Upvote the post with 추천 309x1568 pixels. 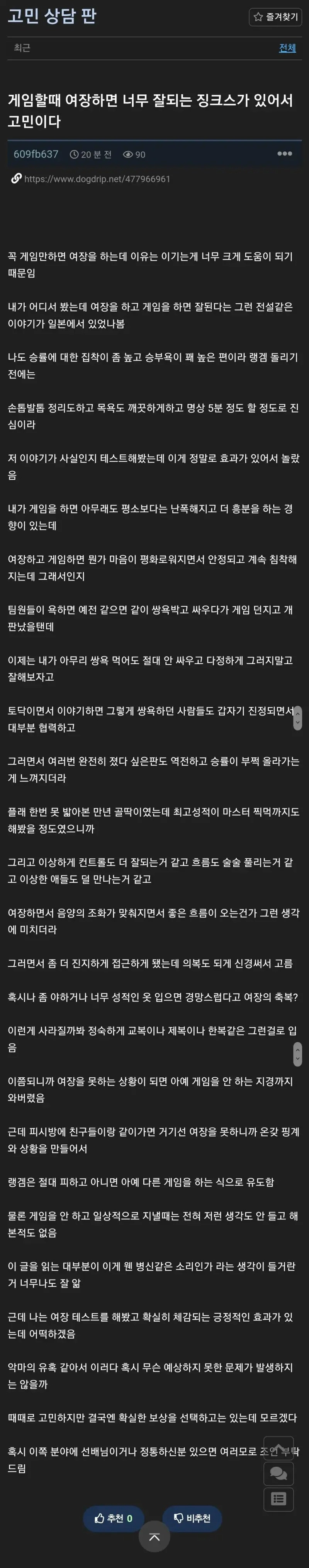114,1518
